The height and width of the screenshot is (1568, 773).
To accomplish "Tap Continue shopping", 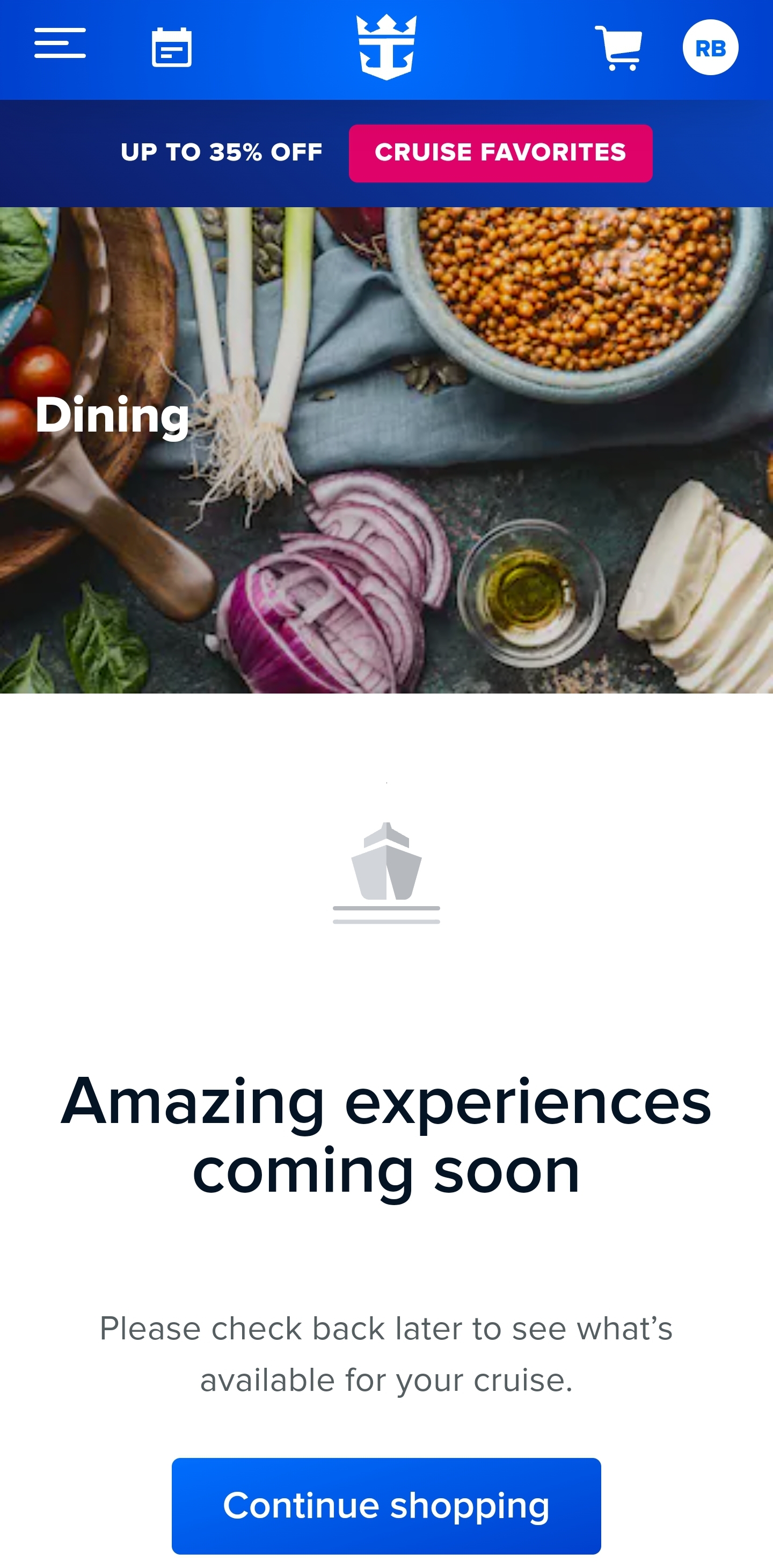I will (386, 1506).
